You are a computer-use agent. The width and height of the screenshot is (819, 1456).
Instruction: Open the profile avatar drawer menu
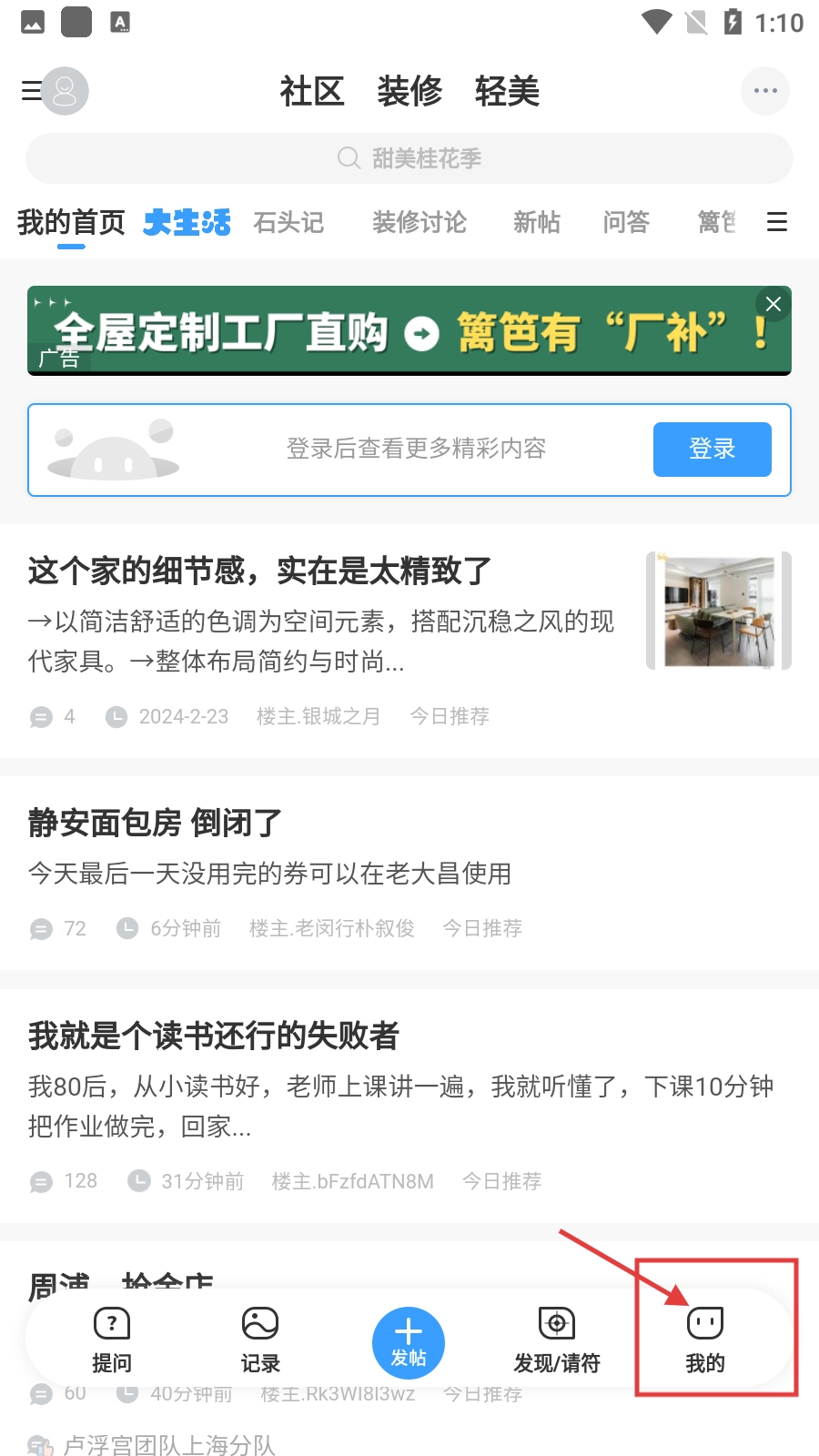[56, 91]
